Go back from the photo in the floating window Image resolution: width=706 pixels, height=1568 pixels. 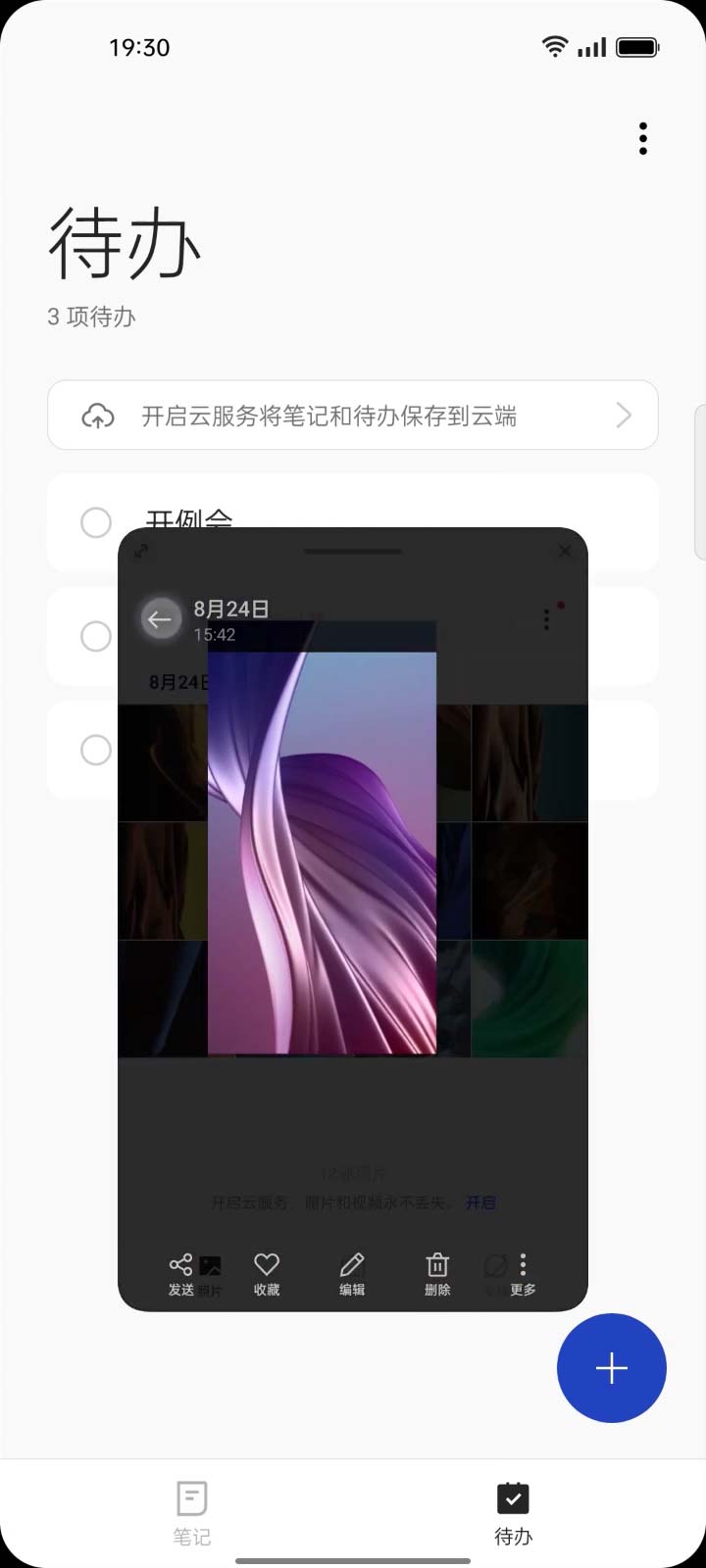[160, 619]
